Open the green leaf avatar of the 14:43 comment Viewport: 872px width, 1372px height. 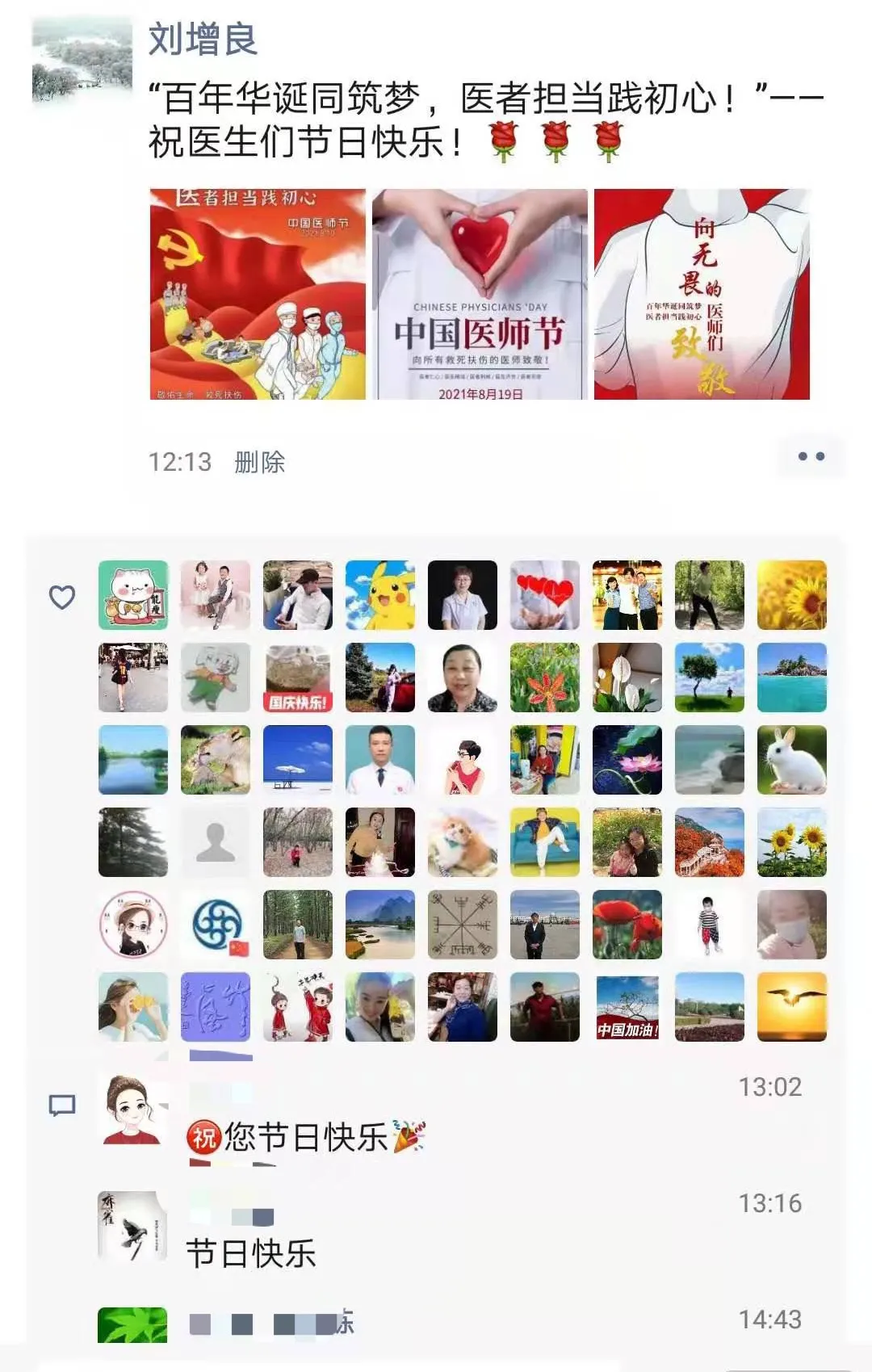[132, 1325]
